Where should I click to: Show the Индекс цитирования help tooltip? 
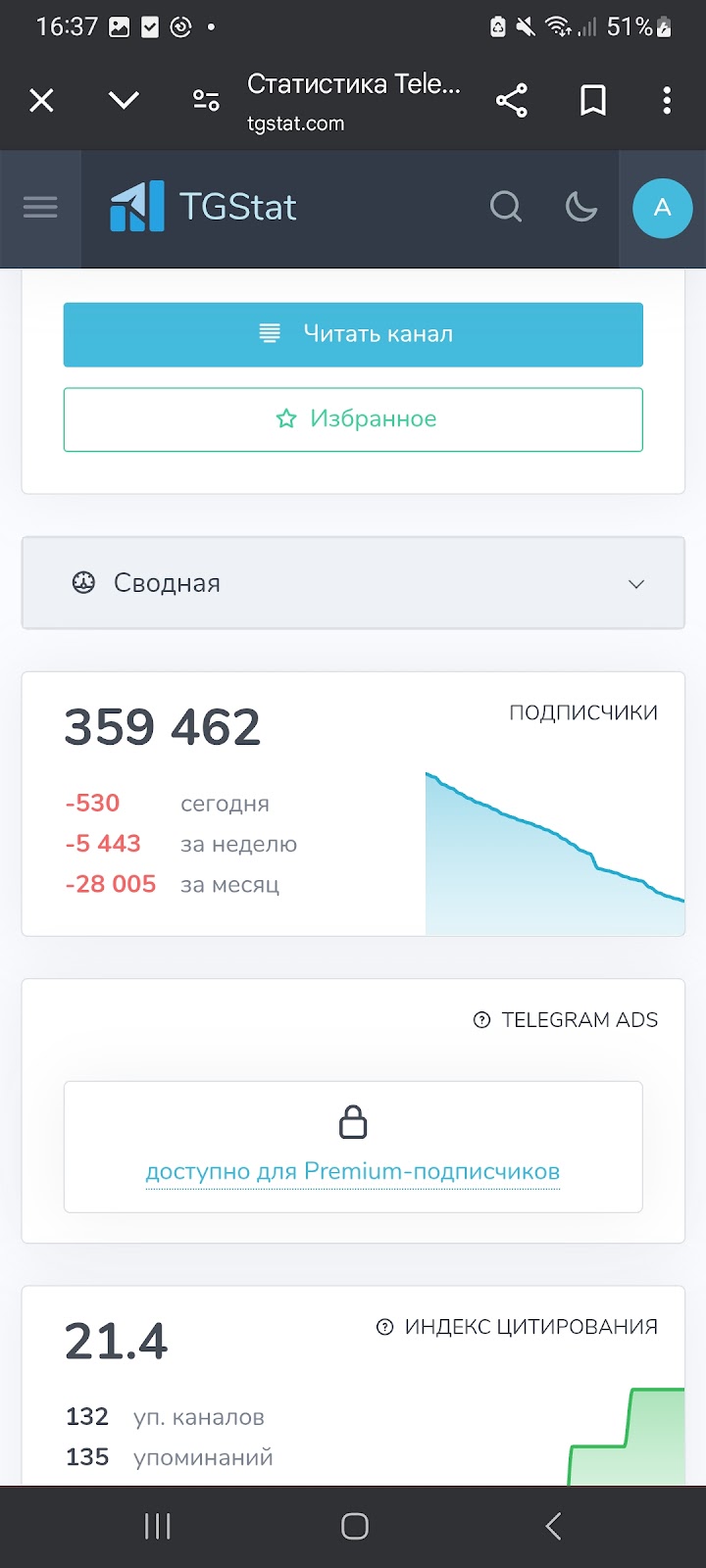(385, 1327)
